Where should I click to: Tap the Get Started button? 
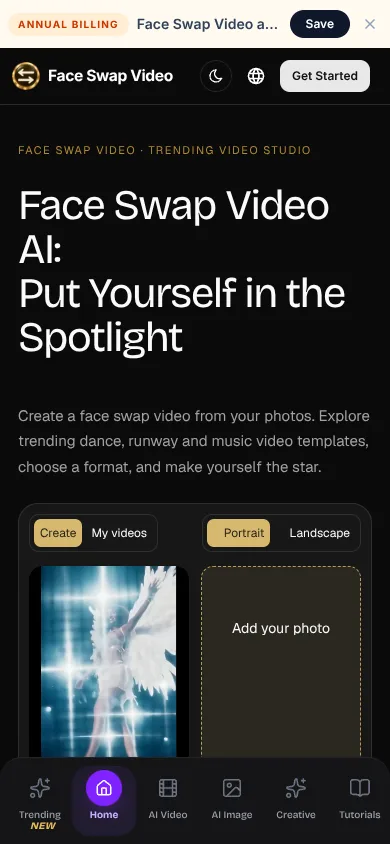324,76
